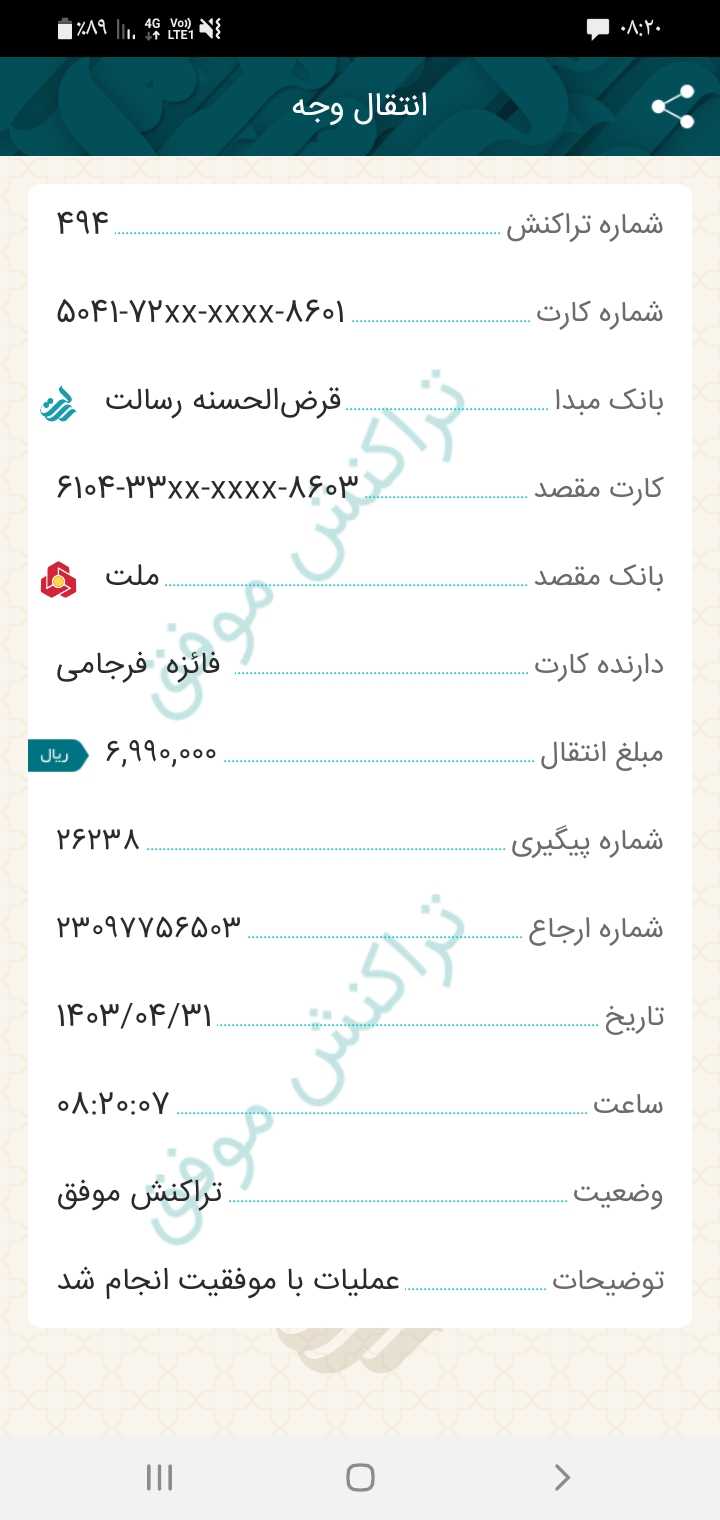Go back with the system back button

562,1477
